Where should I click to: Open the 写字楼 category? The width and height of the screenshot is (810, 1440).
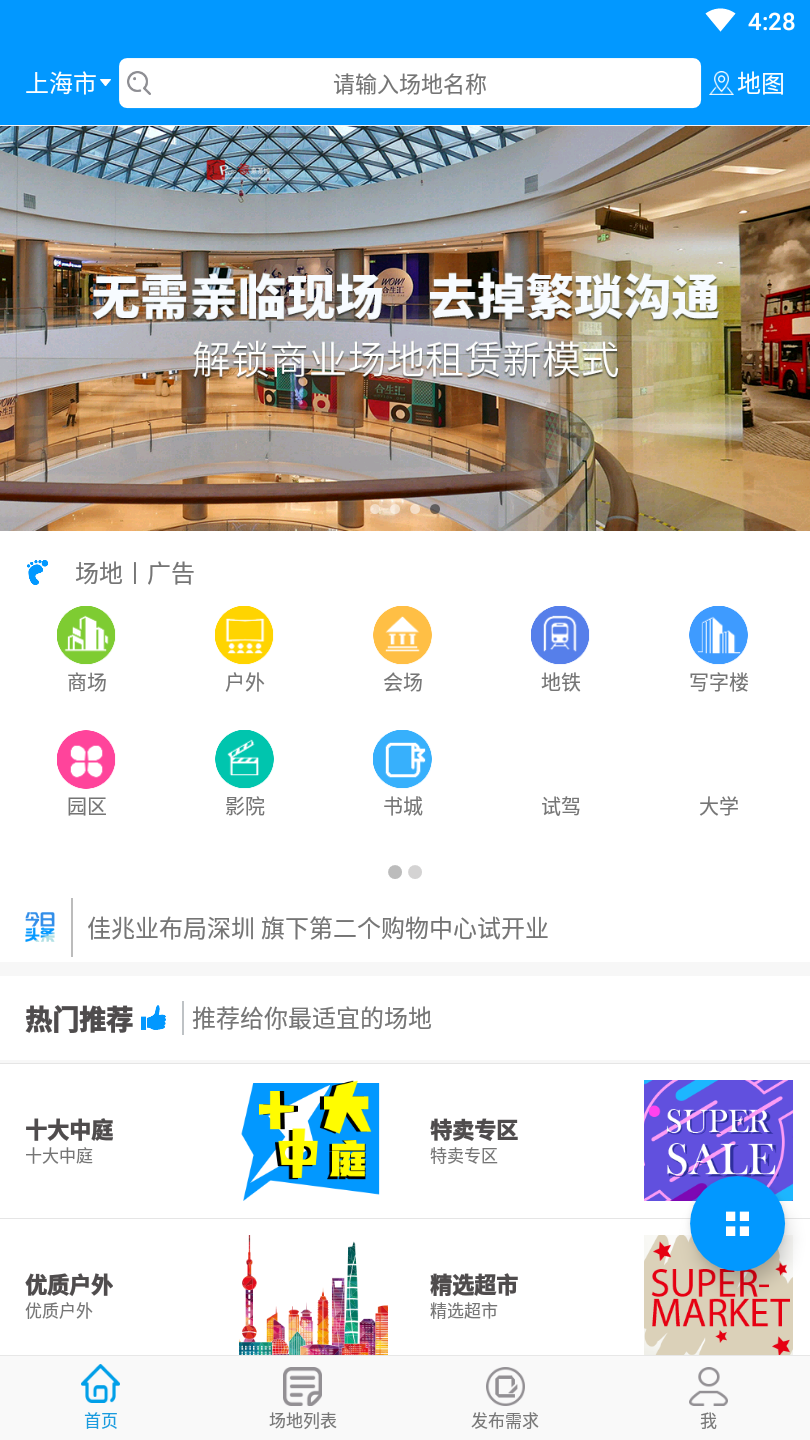[x=718, y=651]
